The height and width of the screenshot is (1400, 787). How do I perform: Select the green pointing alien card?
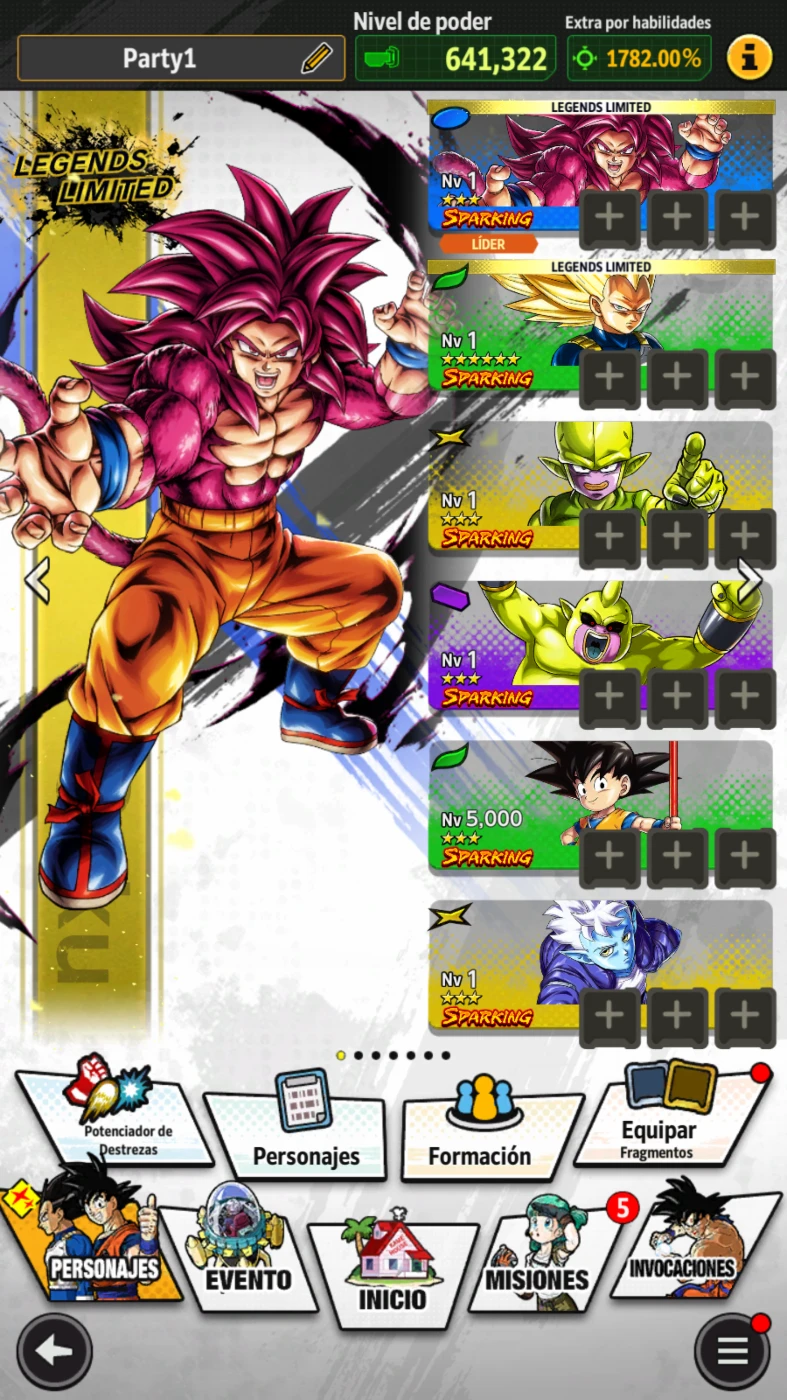602,486
